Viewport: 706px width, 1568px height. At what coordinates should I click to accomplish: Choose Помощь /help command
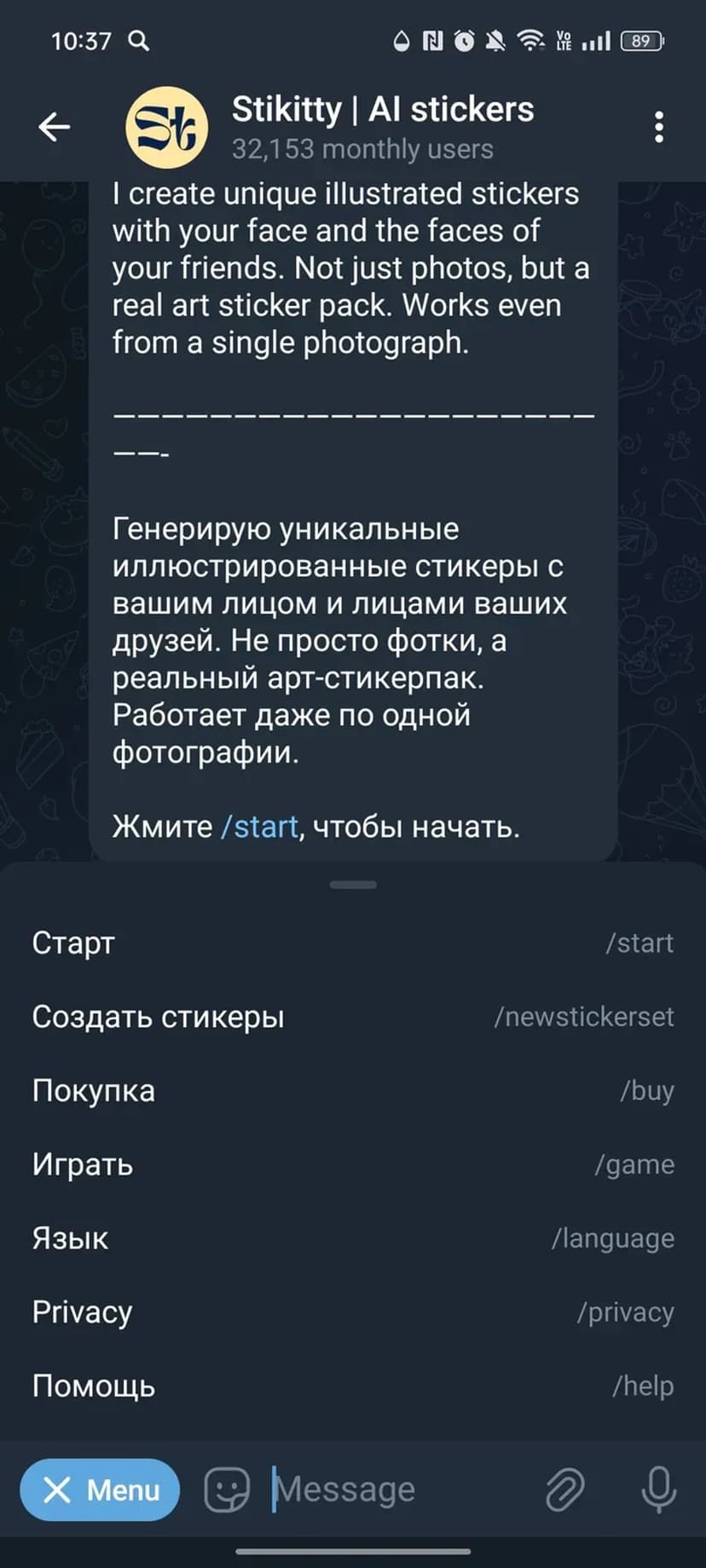point(353,1386)
